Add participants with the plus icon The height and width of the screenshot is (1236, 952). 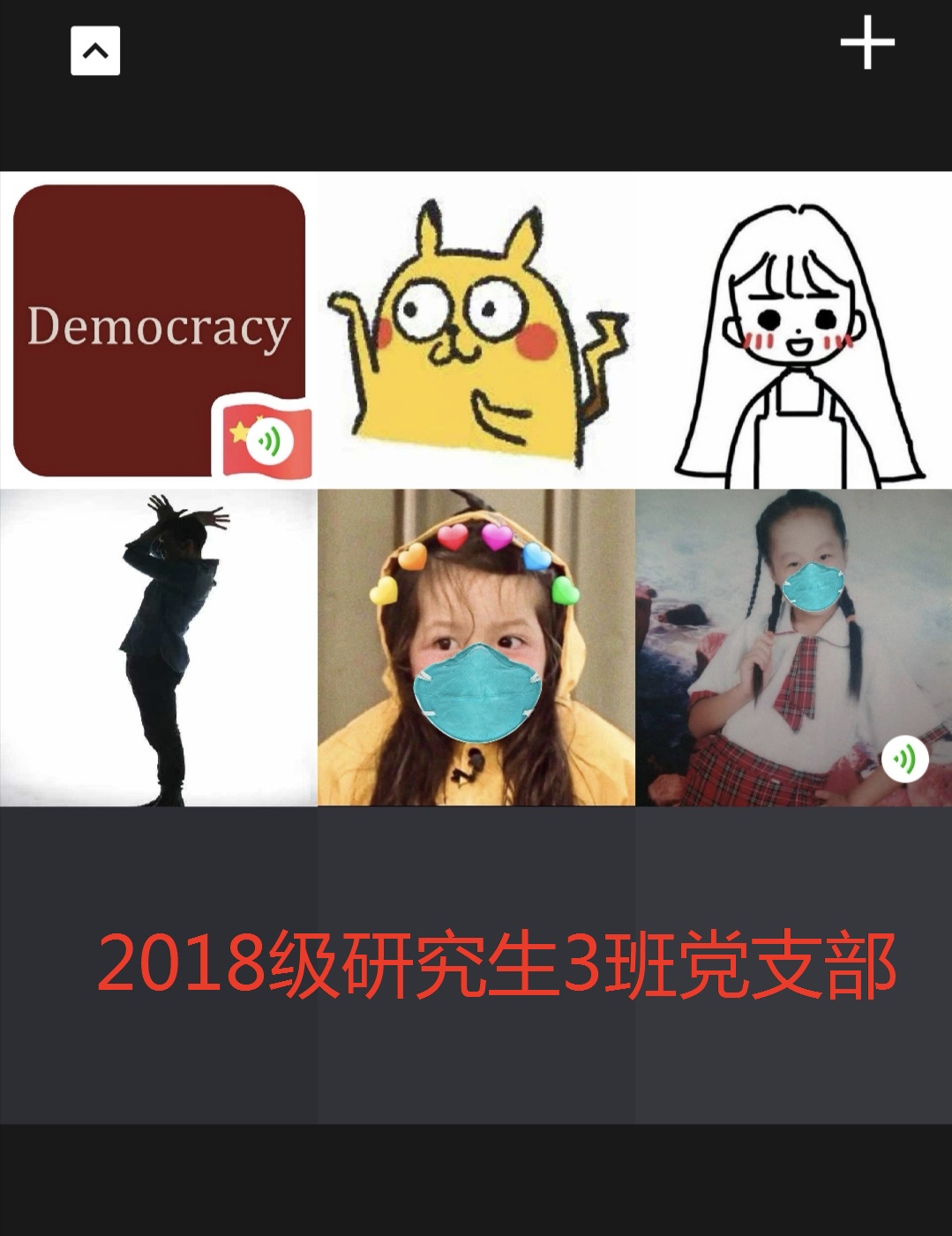[x=866, y=42]
